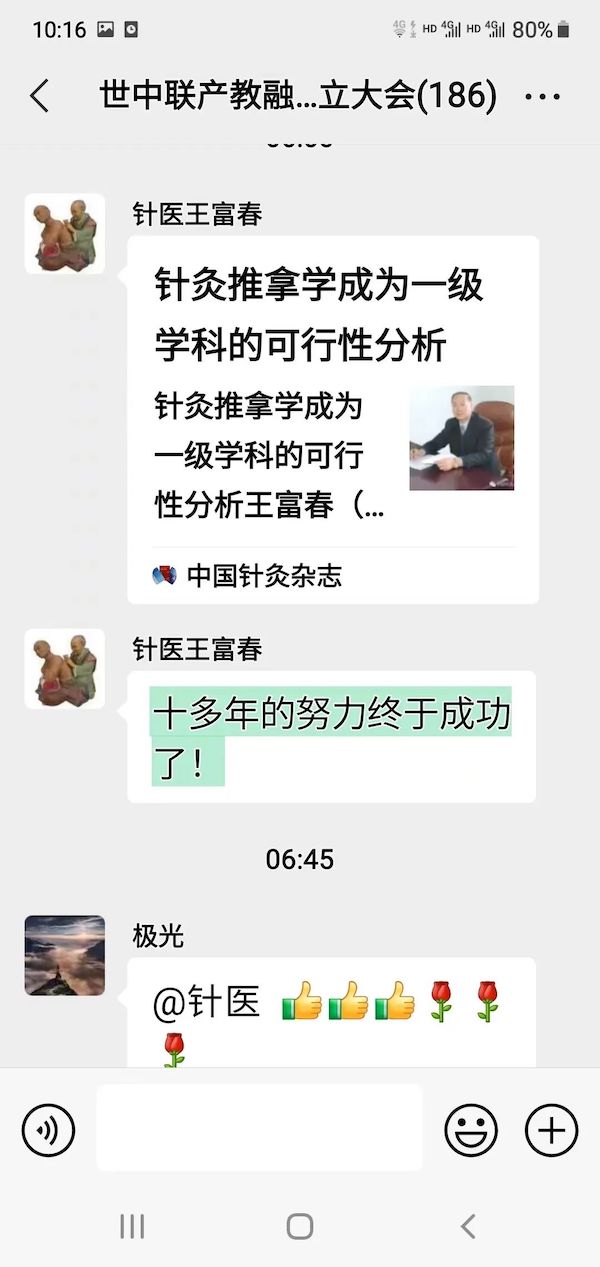Open 极光's profile avatar

(65, 955)
